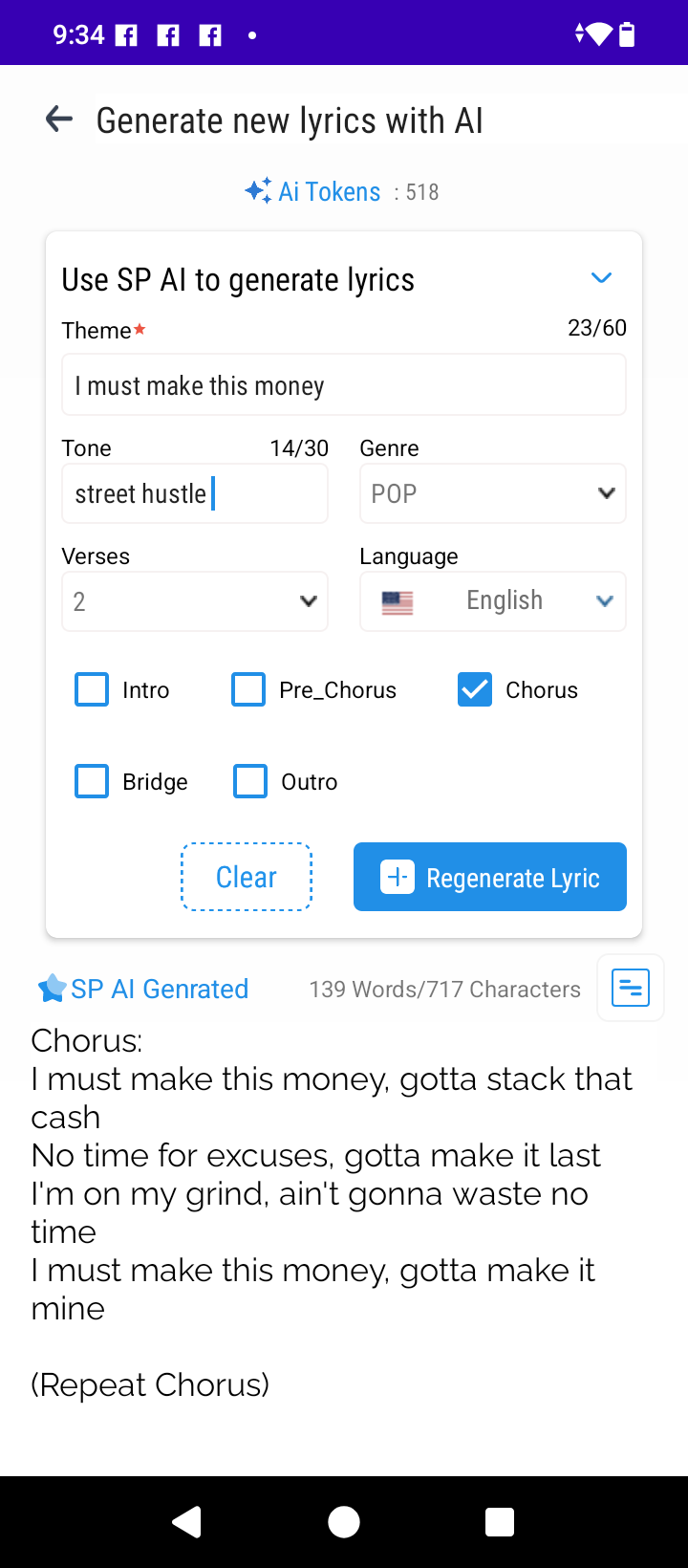The image size is (688, 1568).
Task: Focus the Tone input field
Action: point(195,494)
